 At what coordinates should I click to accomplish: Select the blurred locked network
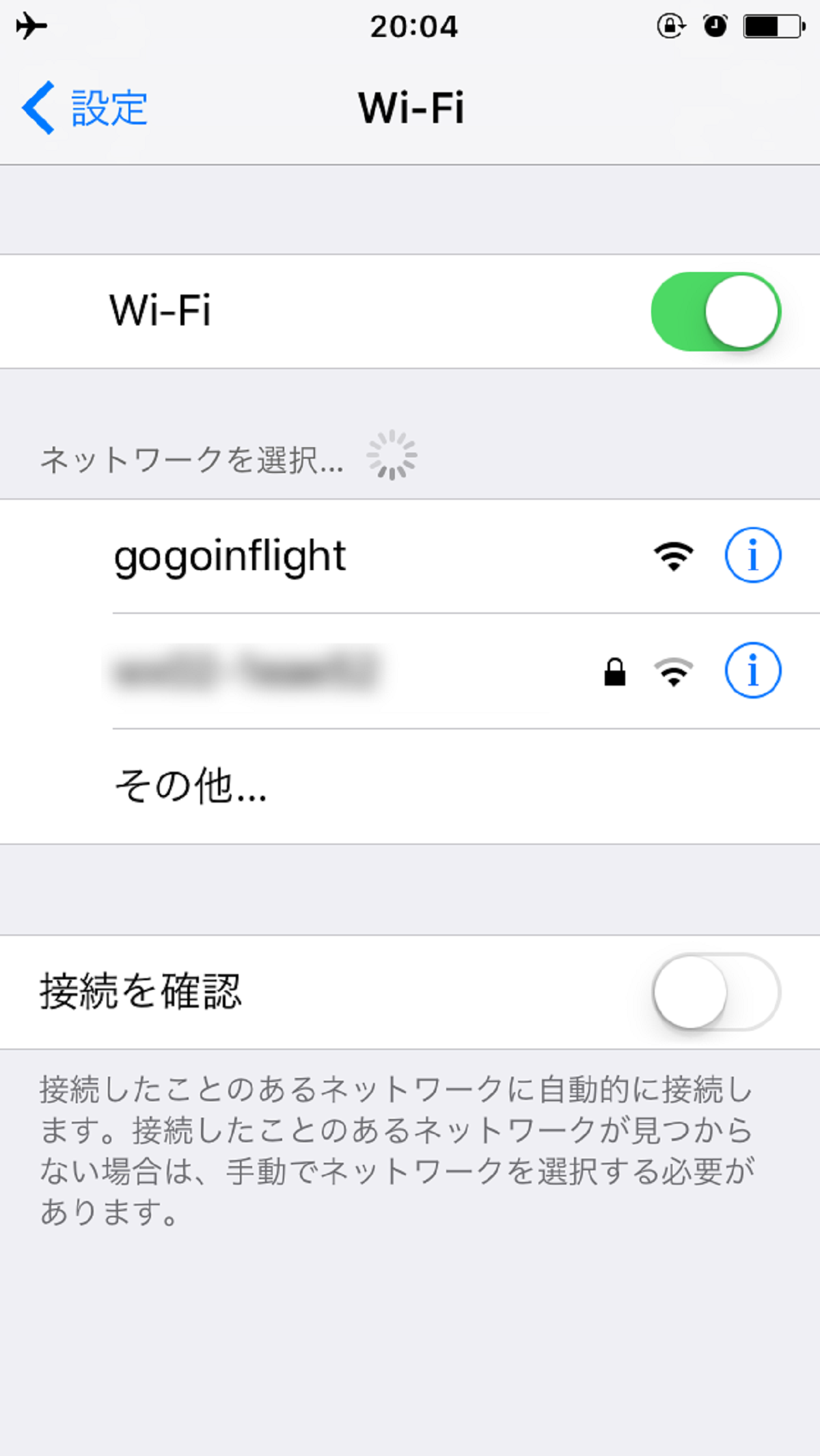tap(246, 670)
